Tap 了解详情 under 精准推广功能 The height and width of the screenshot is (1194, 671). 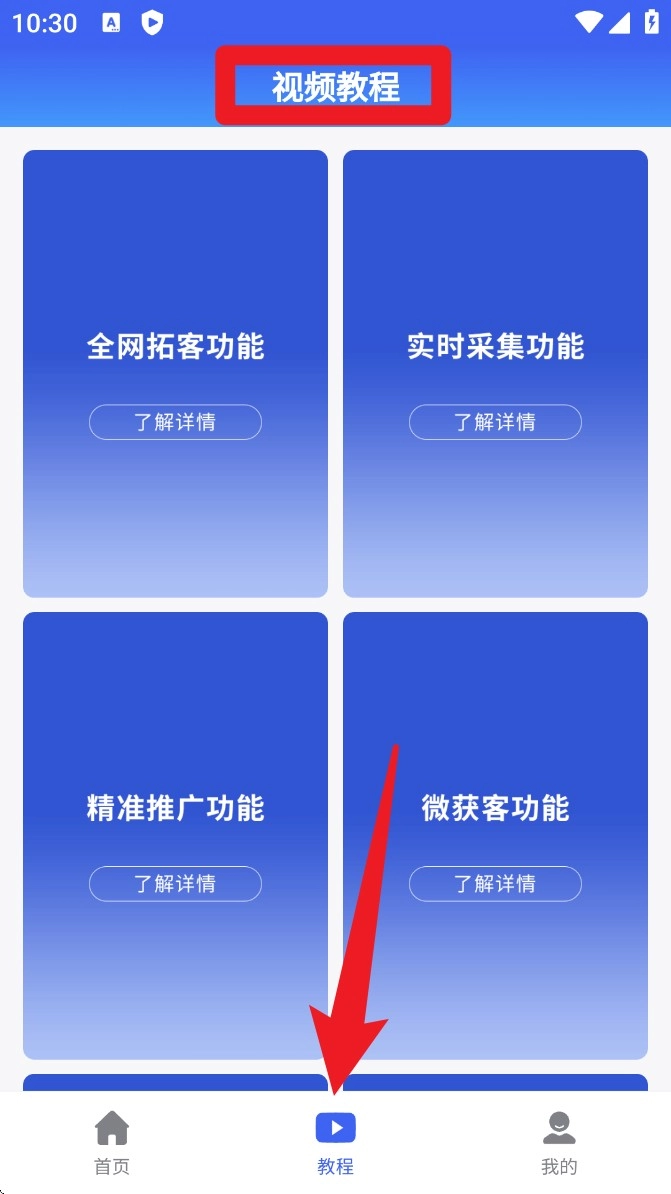tap(175, 884)
